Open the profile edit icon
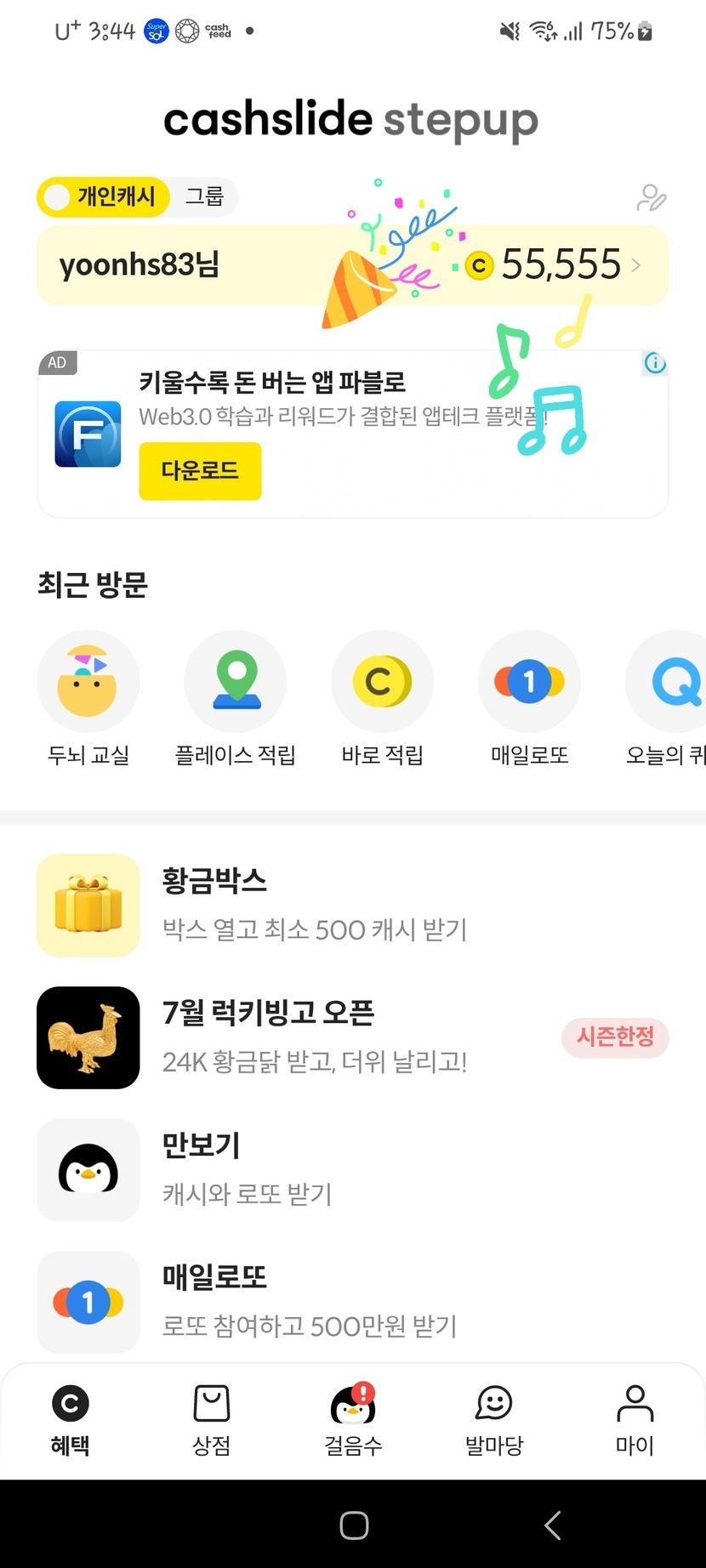The image size is (706, 1568). [x=651, y=197]
